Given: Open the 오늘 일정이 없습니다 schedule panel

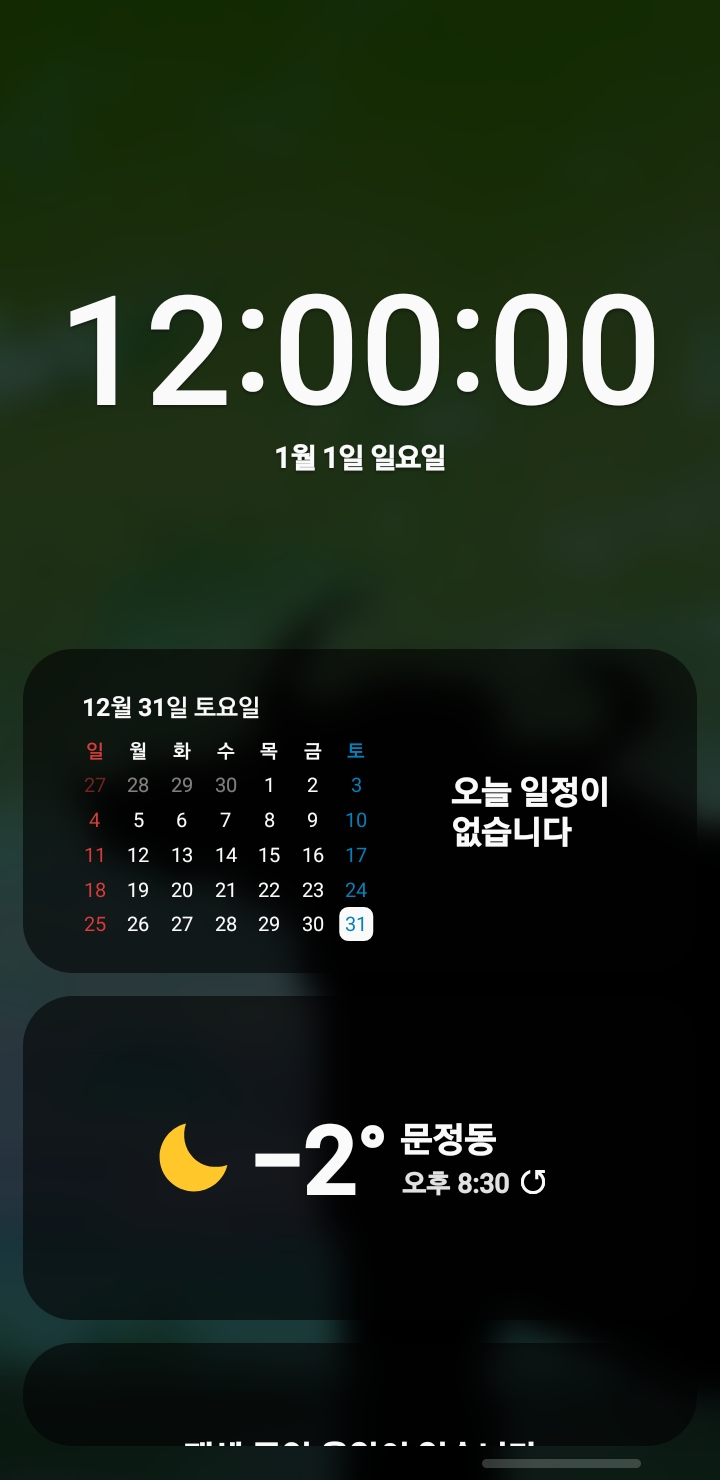Looking at the screenshot, I should [x=530, y=812].
